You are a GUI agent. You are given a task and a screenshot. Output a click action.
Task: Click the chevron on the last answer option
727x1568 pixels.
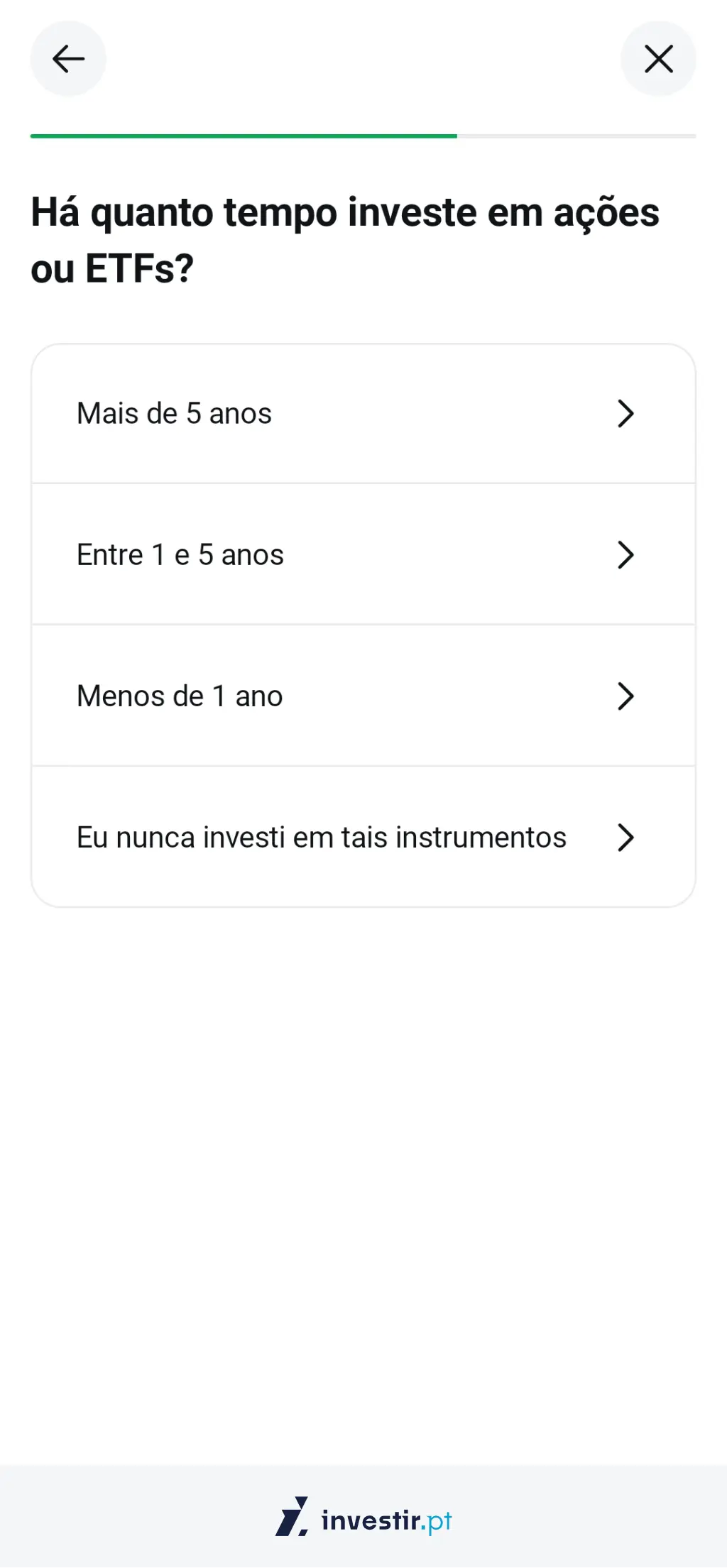[625, 838]
